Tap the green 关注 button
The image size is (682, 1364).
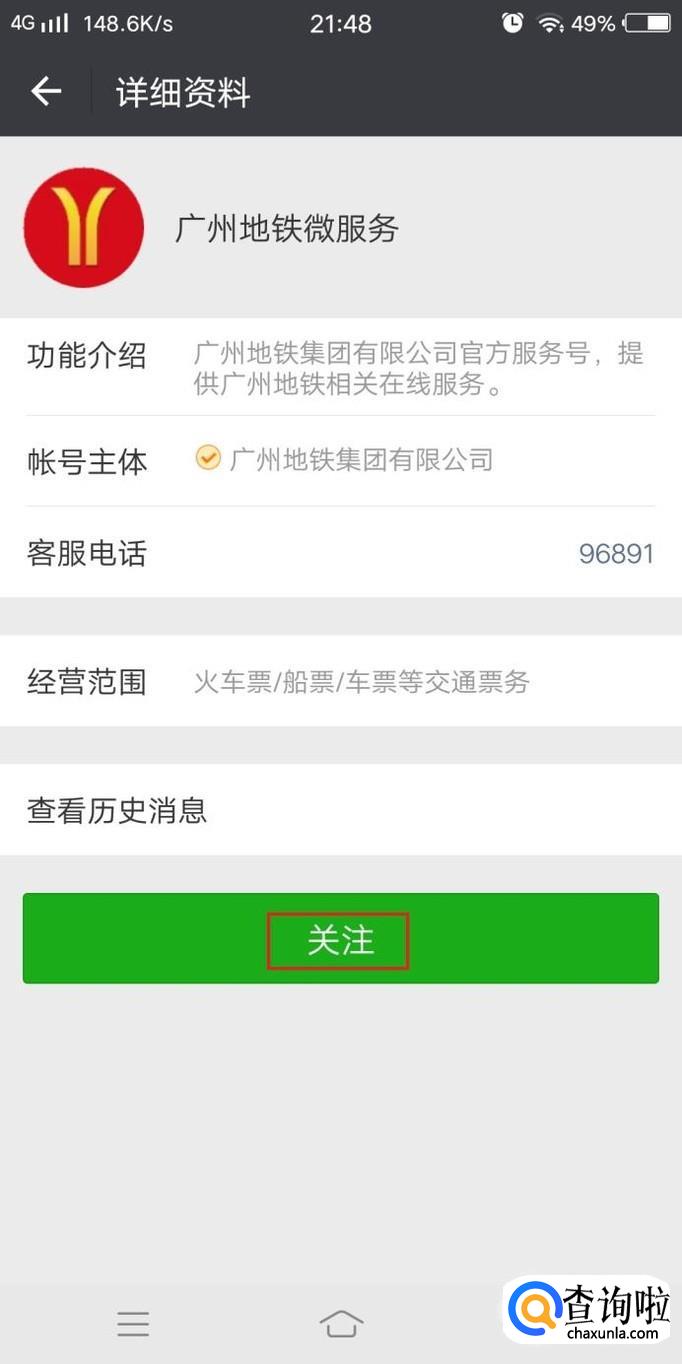tap(340, 939)
